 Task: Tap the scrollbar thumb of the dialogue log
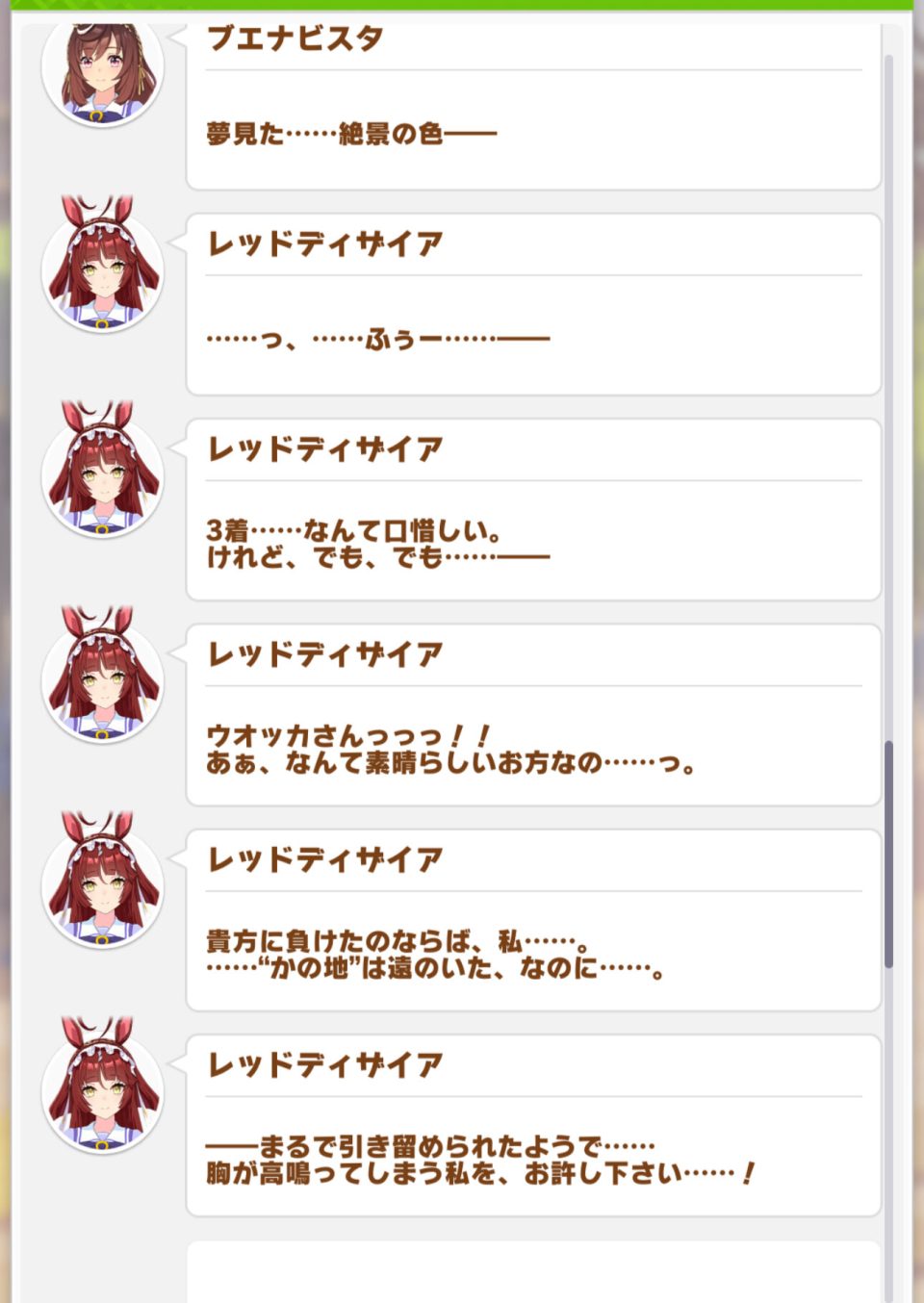tap(888, 854)
